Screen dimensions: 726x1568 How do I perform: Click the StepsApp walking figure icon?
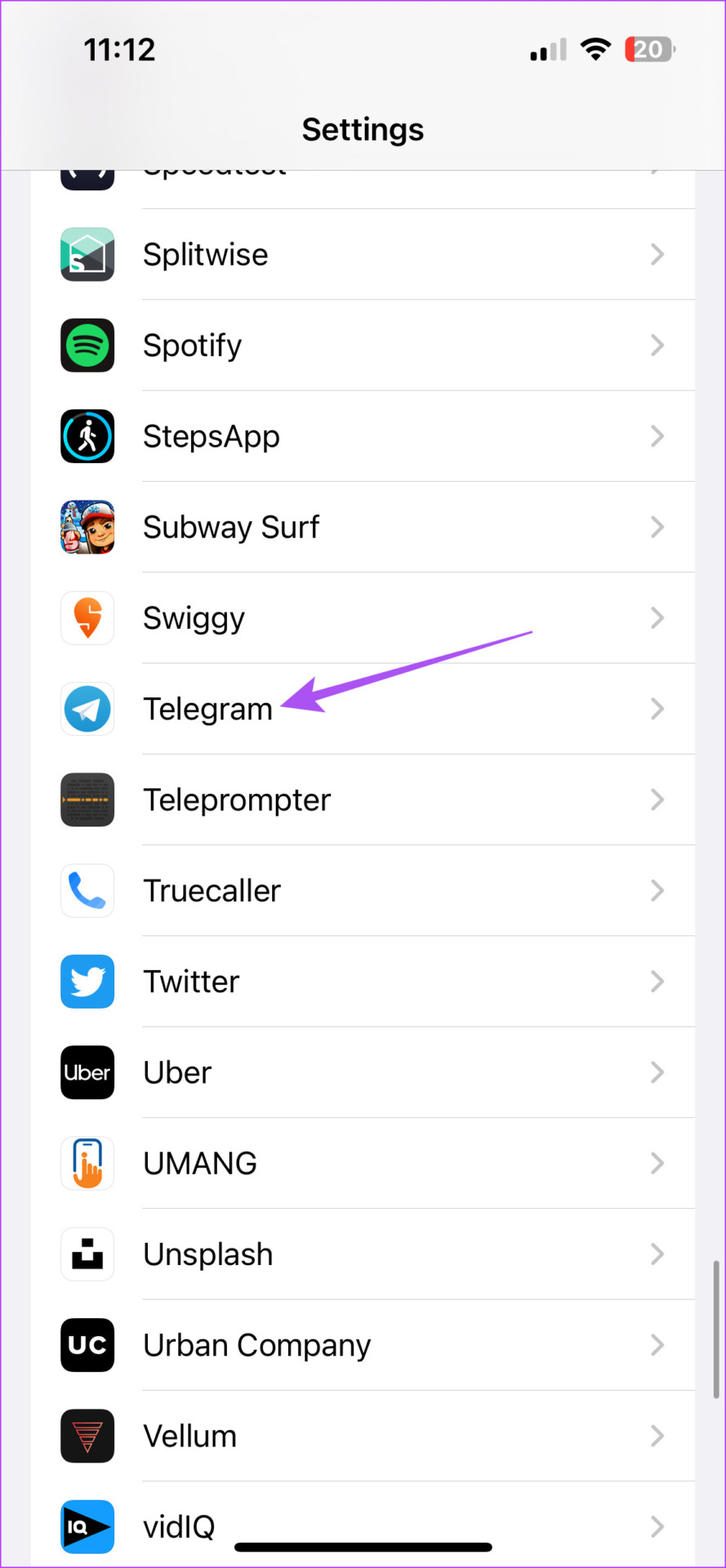coord(87,436)
